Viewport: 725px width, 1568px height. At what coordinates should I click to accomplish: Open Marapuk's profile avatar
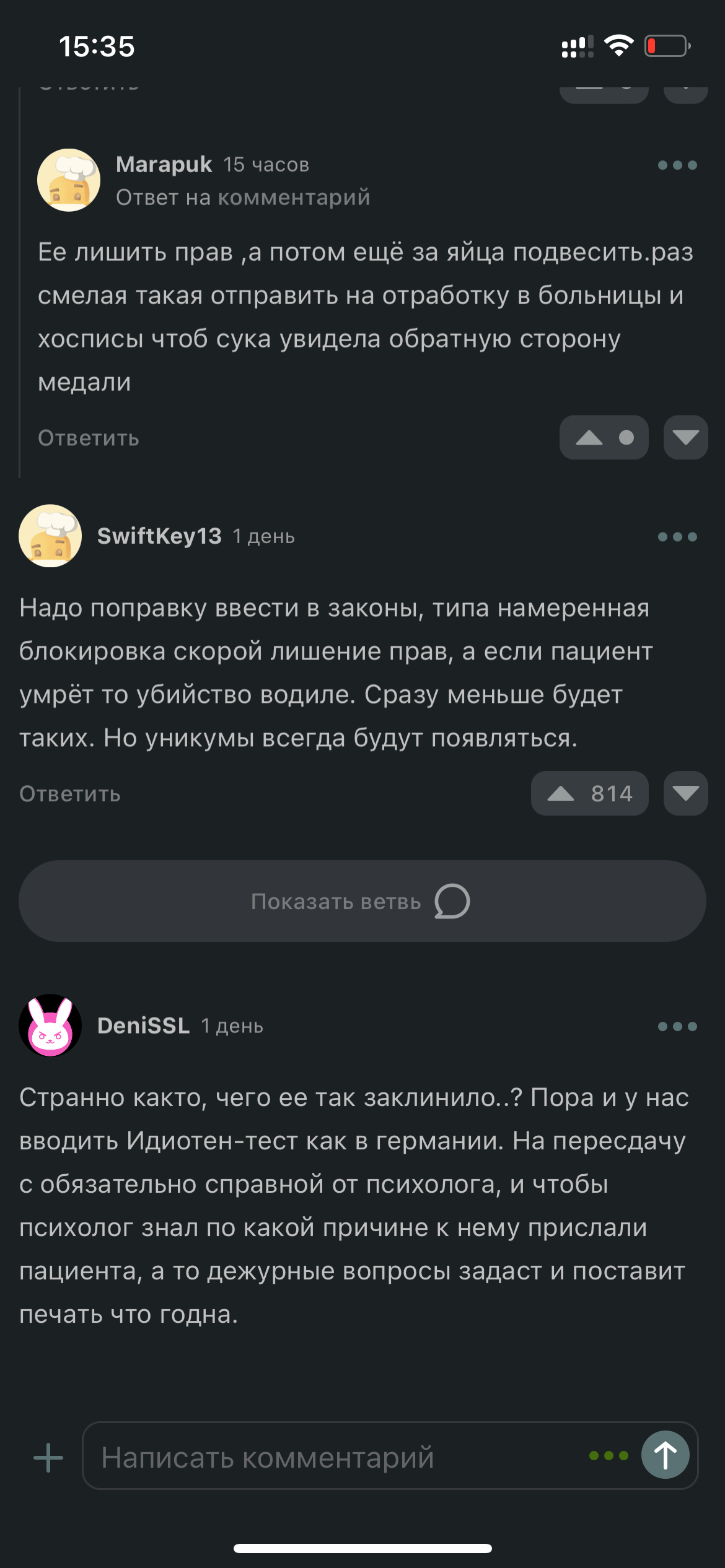coord(69,180)
